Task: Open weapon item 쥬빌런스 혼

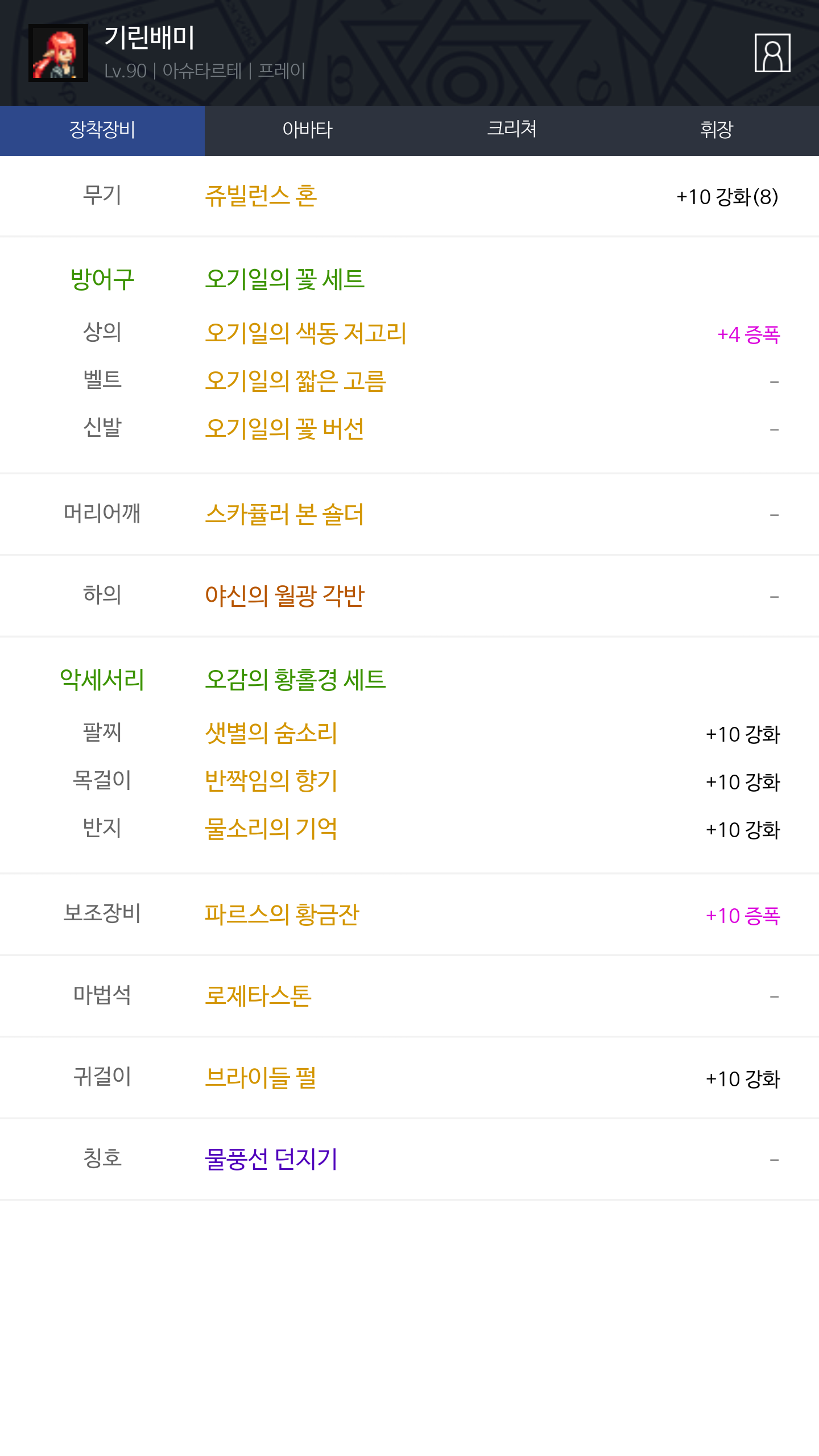Action: point(260,196)
